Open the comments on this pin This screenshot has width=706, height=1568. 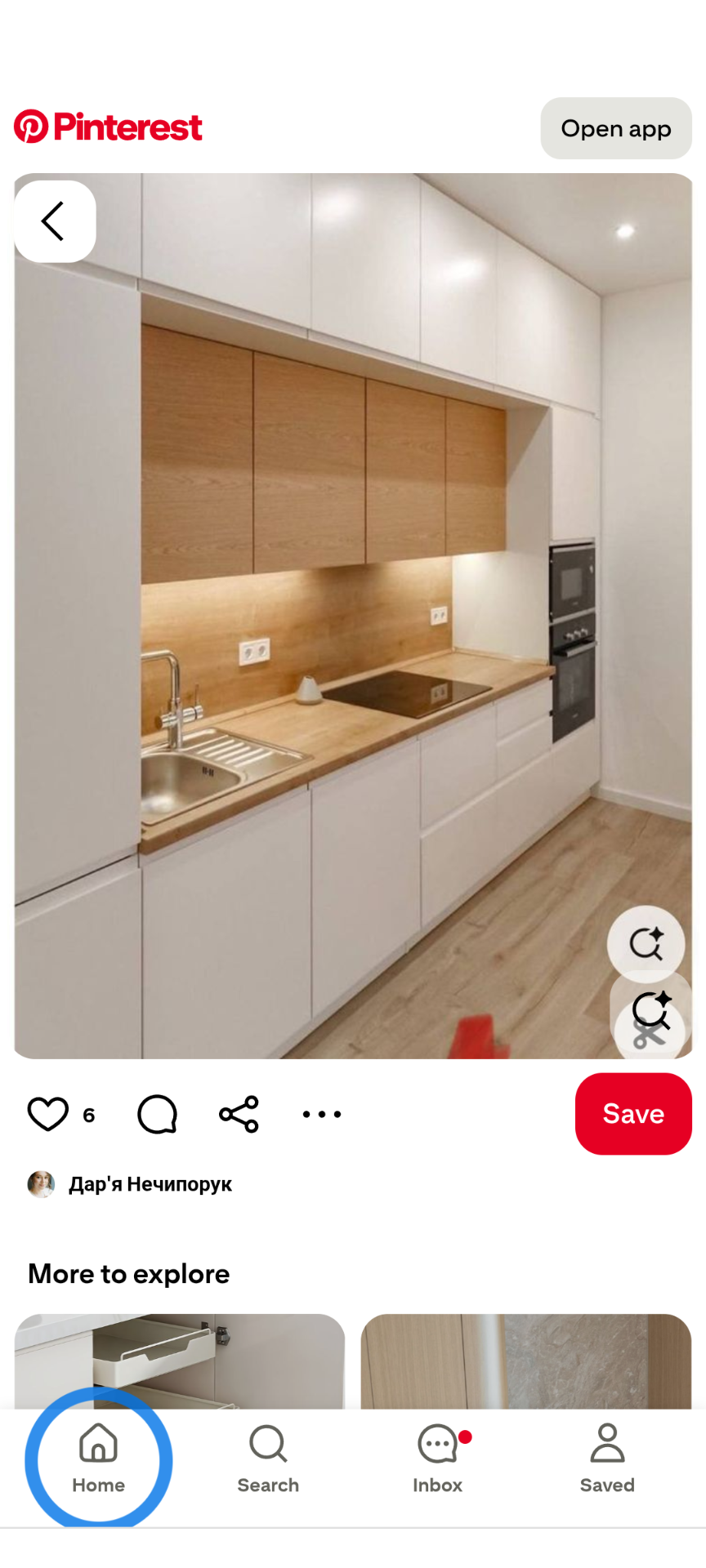(x=157, y=1114)
